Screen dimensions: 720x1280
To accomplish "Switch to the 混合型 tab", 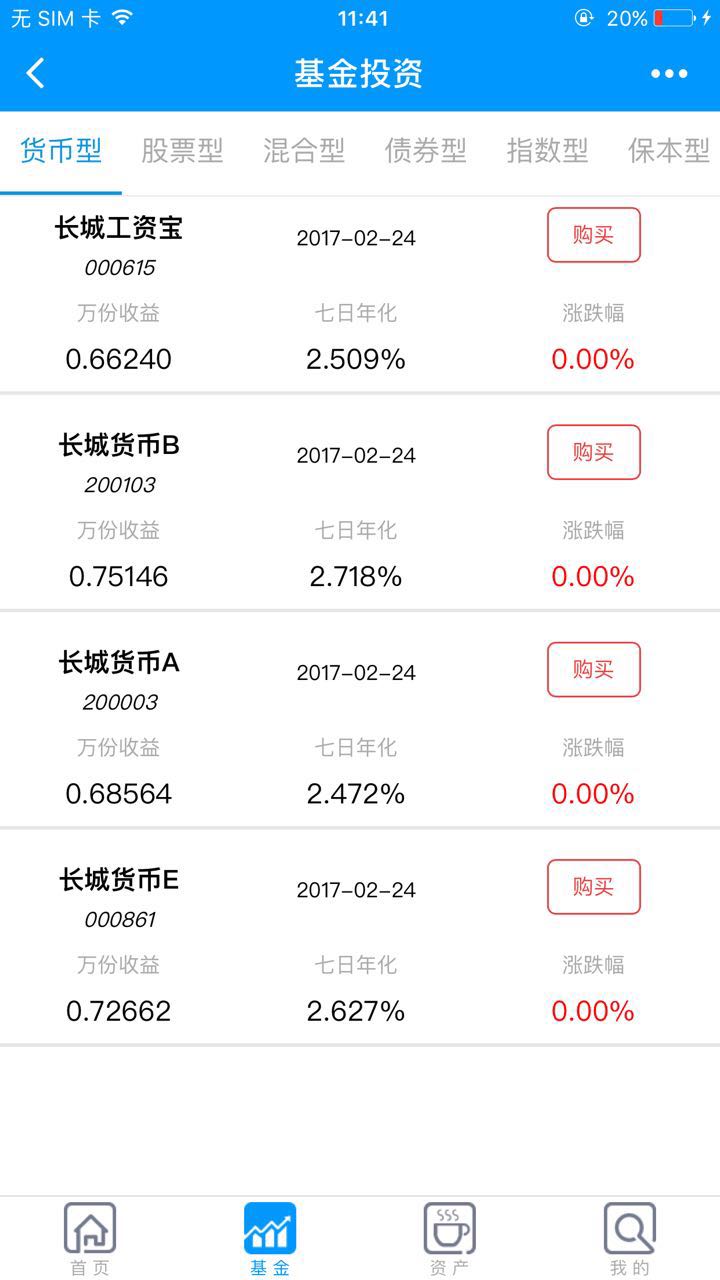I will 304,151.
